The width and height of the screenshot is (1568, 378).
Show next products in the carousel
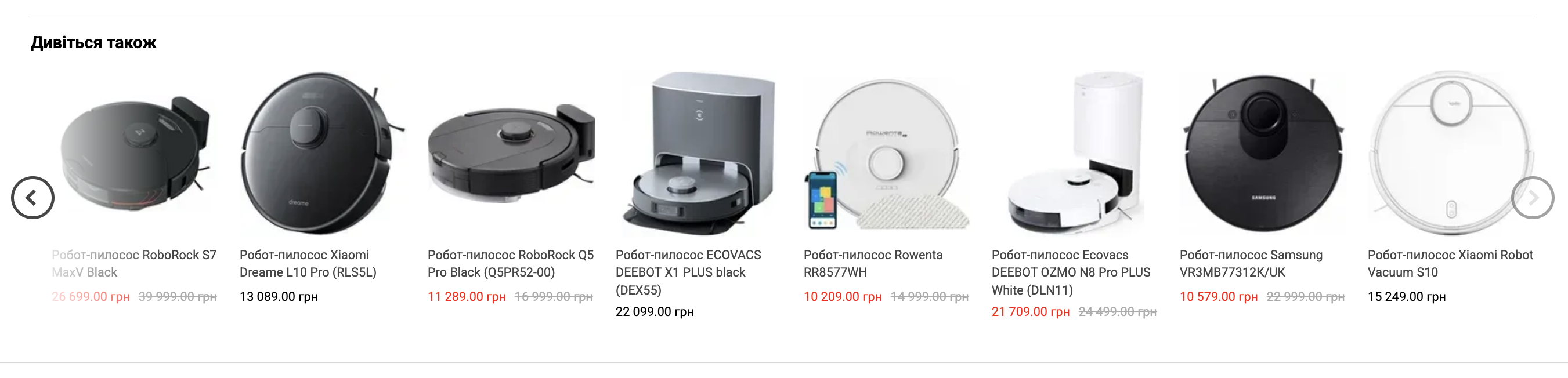[x=1532, y=198]
